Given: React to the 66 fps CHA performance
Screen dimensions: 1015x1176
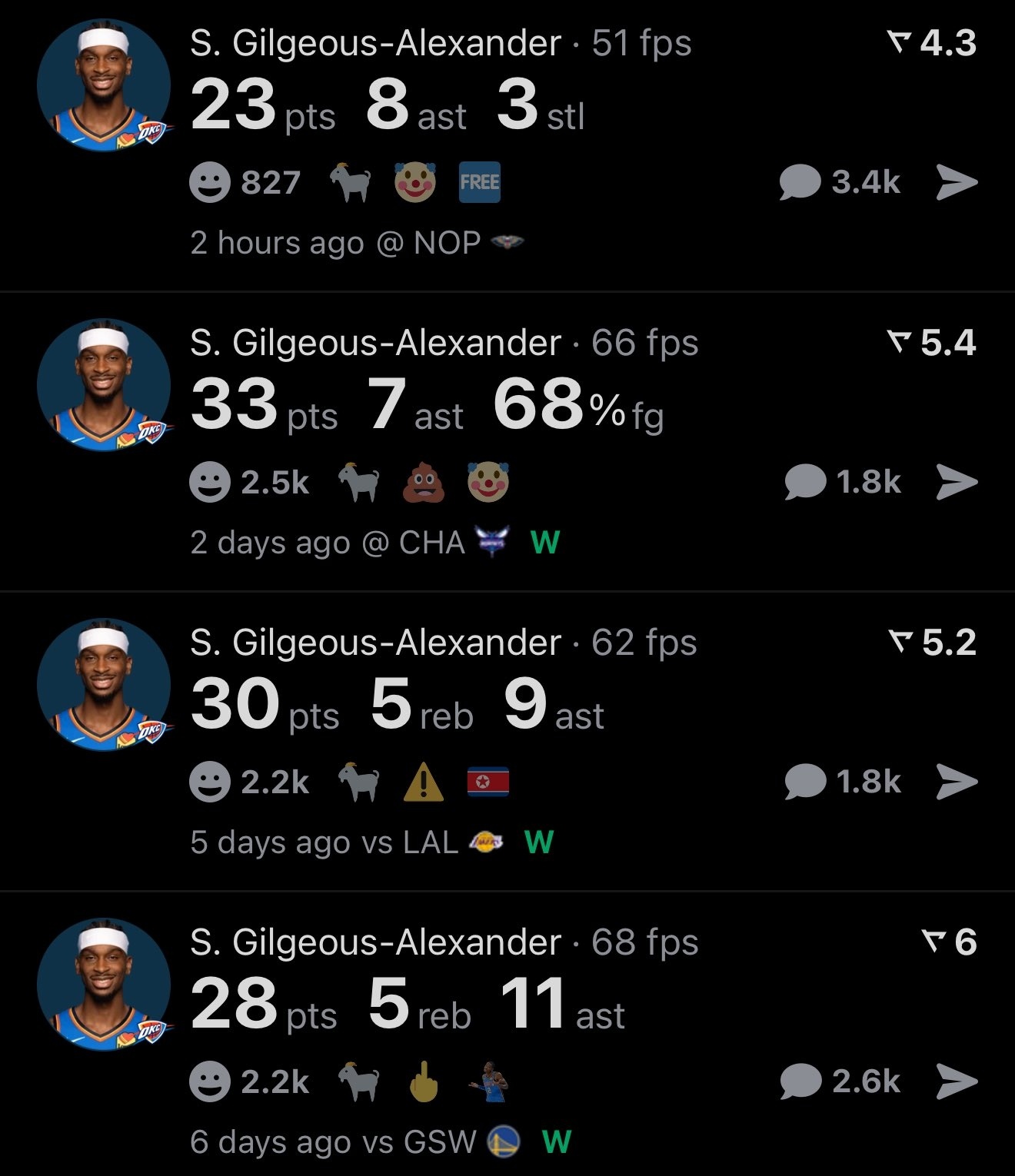Looking at the screenshot, I should (x=210, y=483).
